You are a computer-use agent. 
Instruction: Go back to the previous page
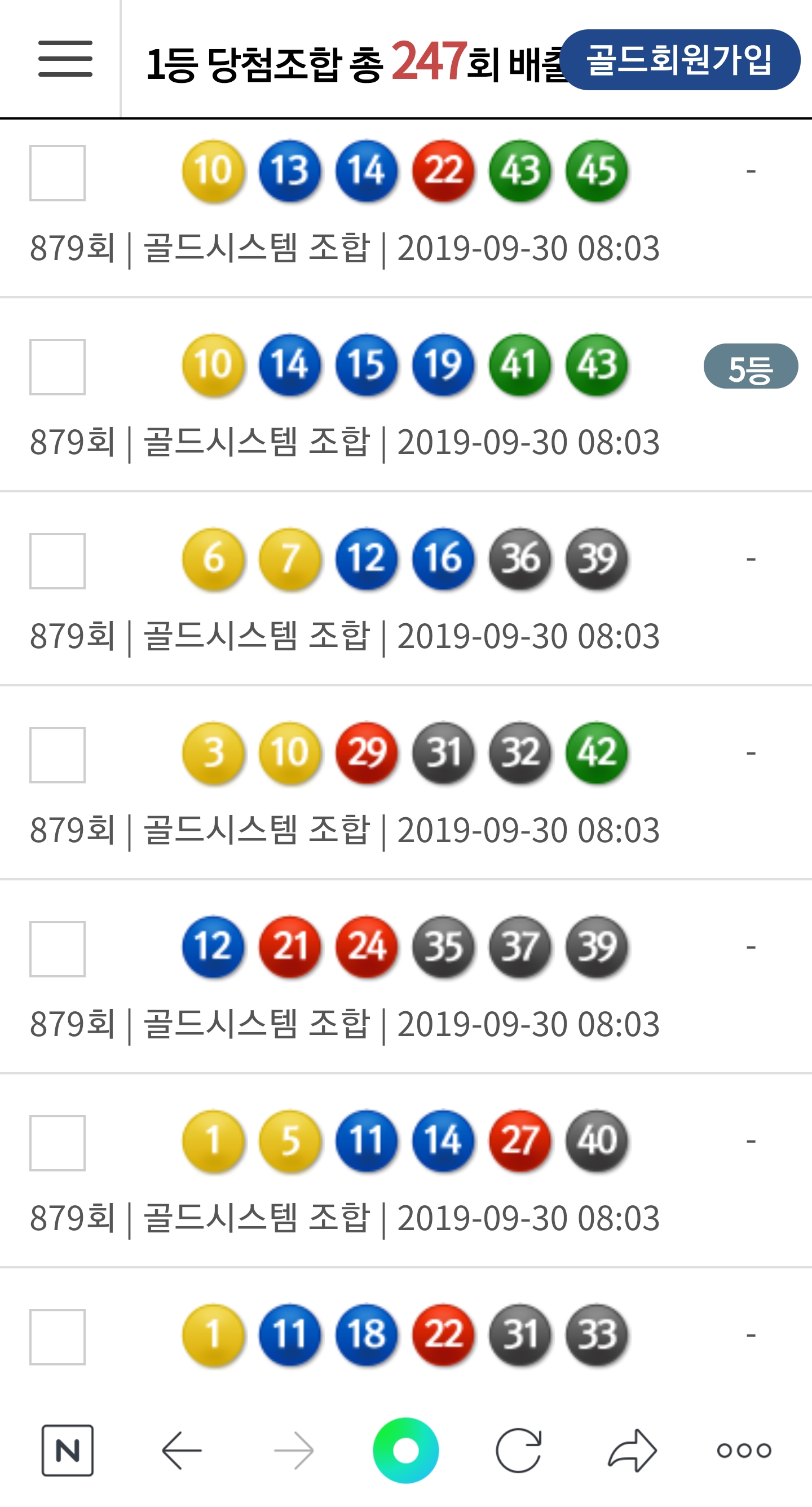click(x=182, y=1450)
